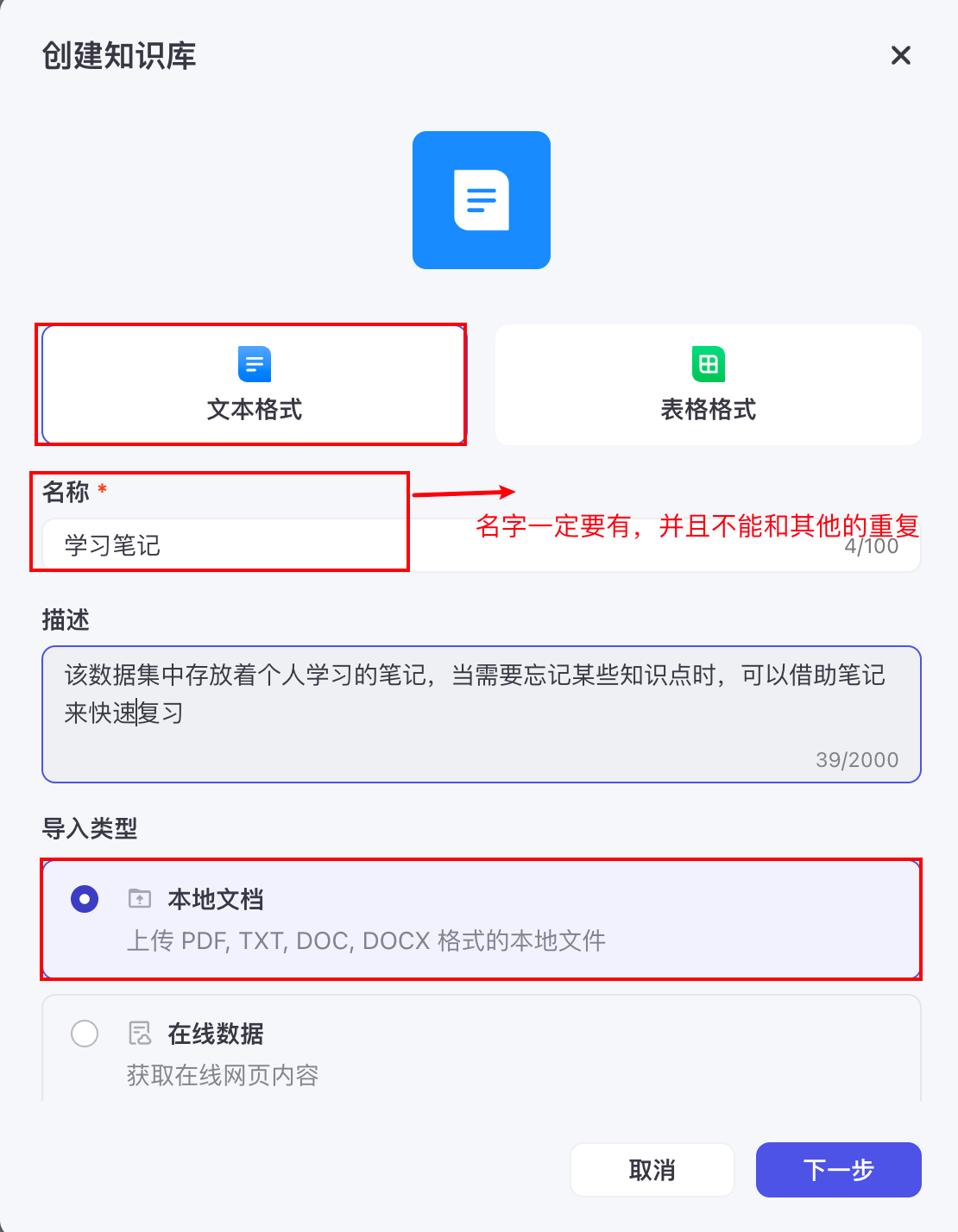The height and width of the screenshot is (1232, 958).
Task: Close the 创建知识库 dialog
Action: tap(900, 55)
